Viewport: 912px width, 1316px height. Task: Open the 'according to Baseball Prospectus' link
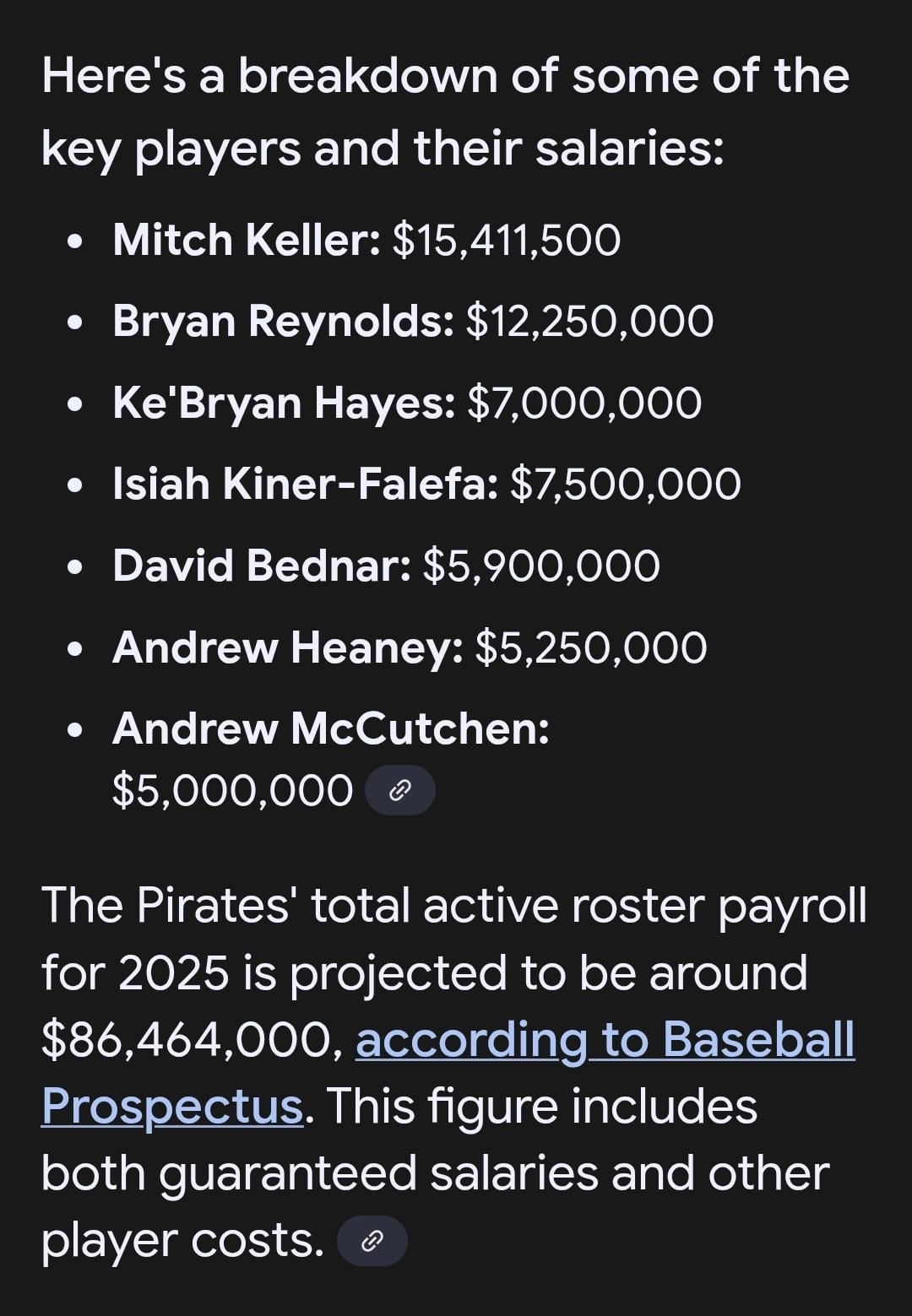605,1039
